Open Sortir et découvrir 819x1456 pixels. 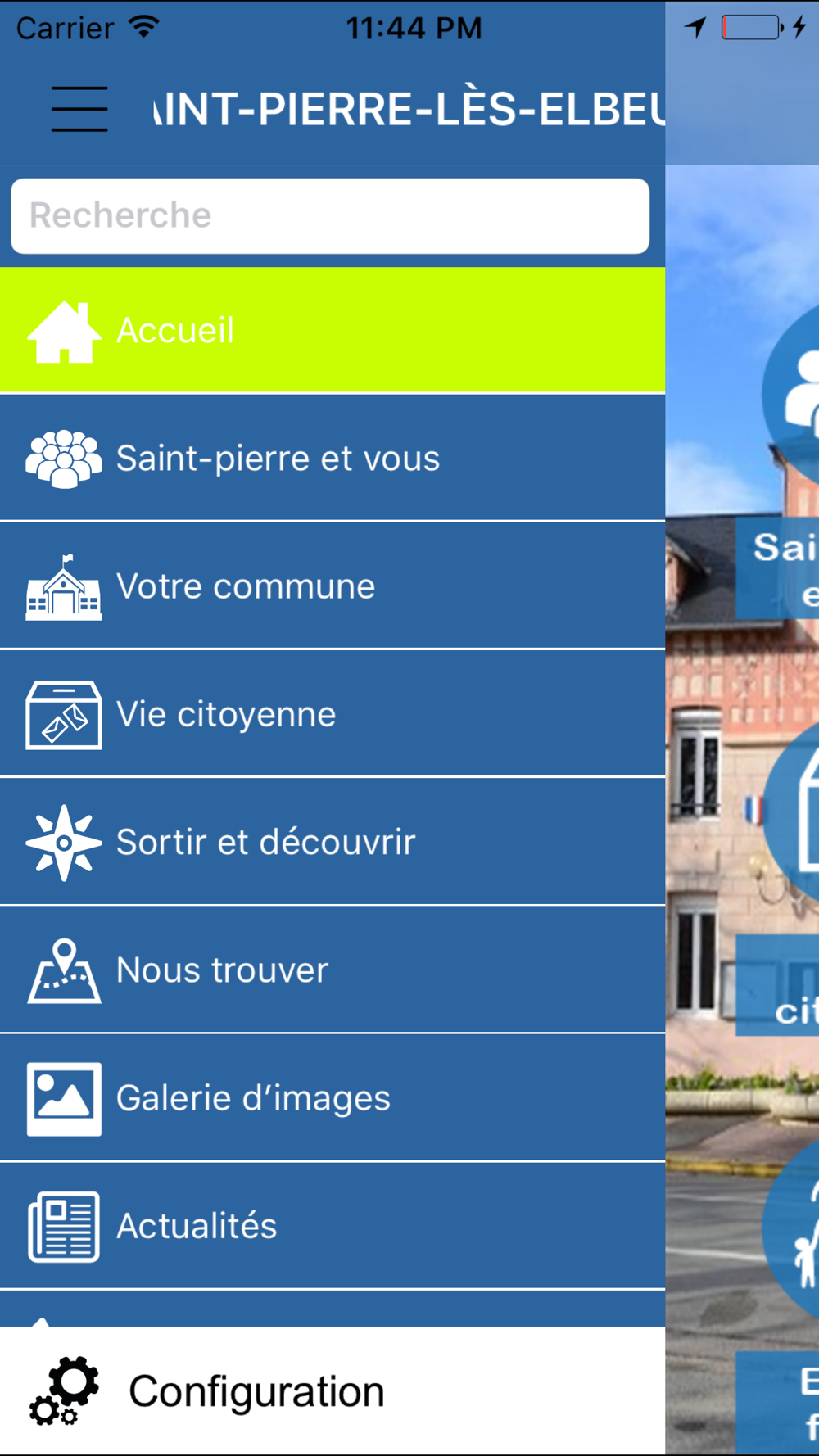[333, 842]
